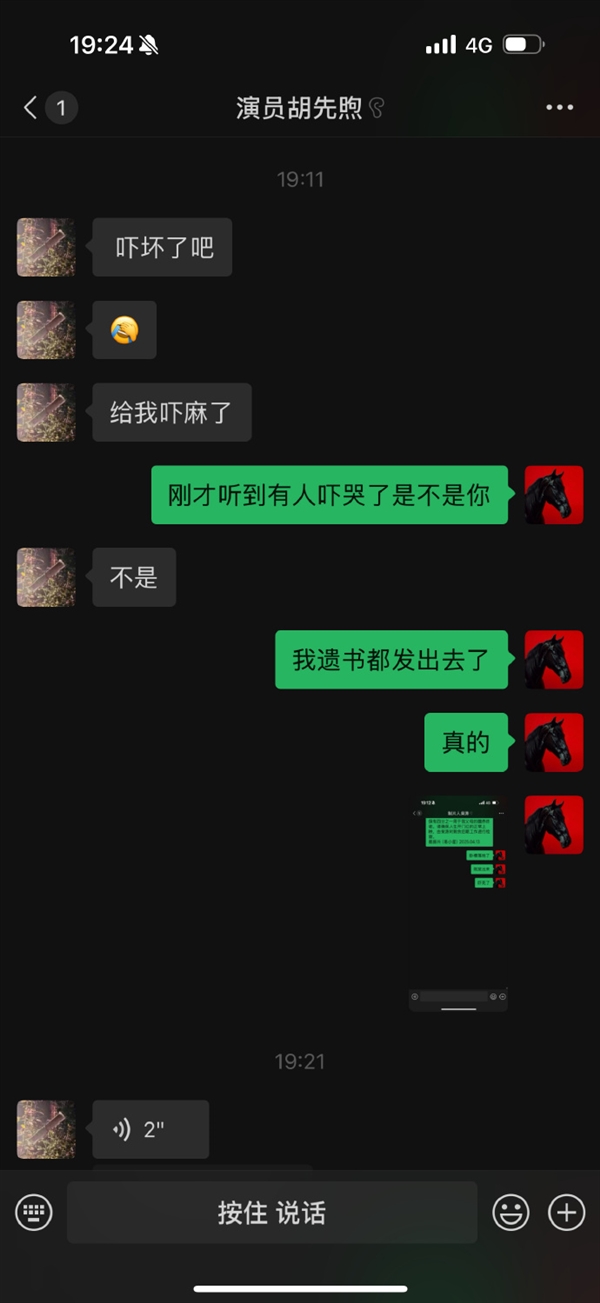Open my horse avatar beside 真的
This screenshot has height=1303, width=600.
[554, 742]
